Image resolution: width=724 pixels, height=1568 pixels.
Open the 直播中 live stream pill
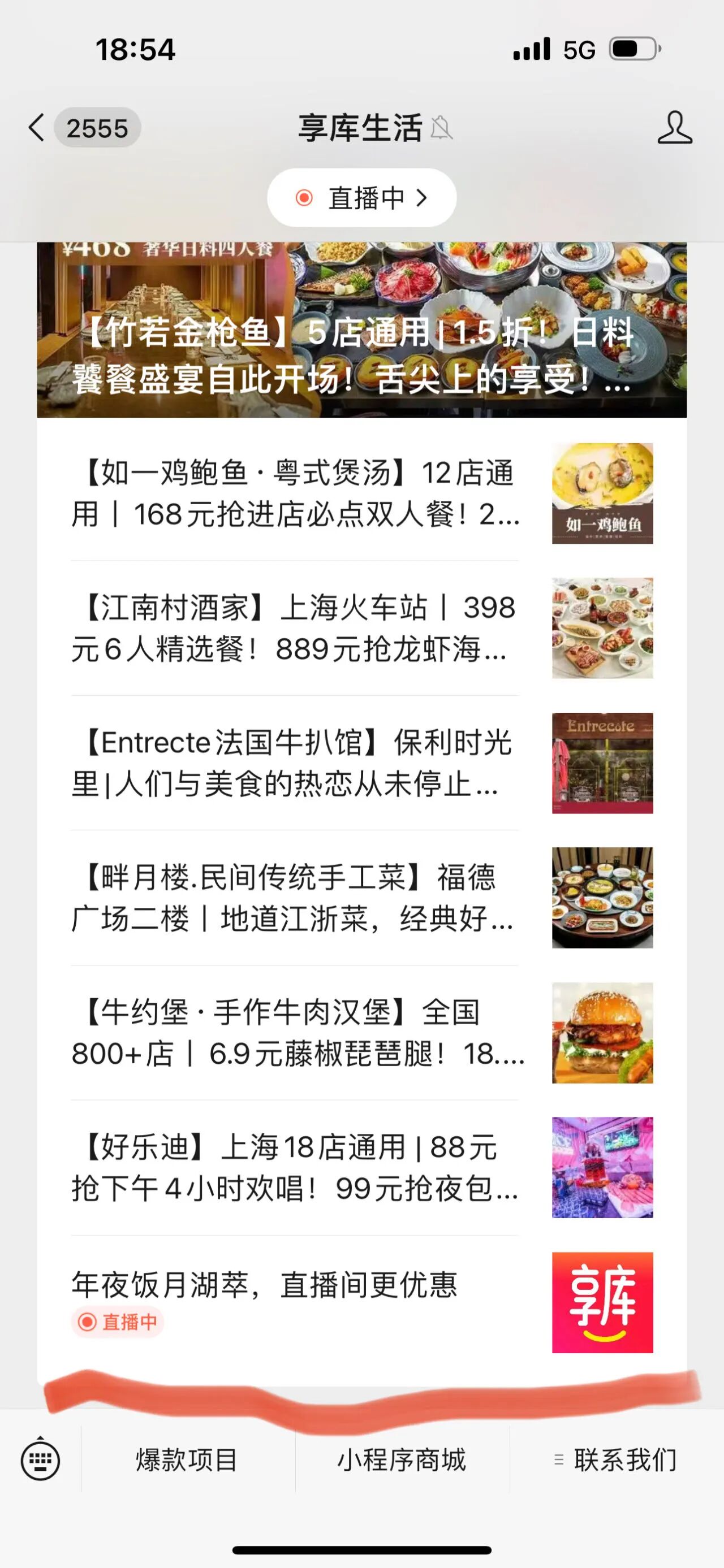coord(361,198)
